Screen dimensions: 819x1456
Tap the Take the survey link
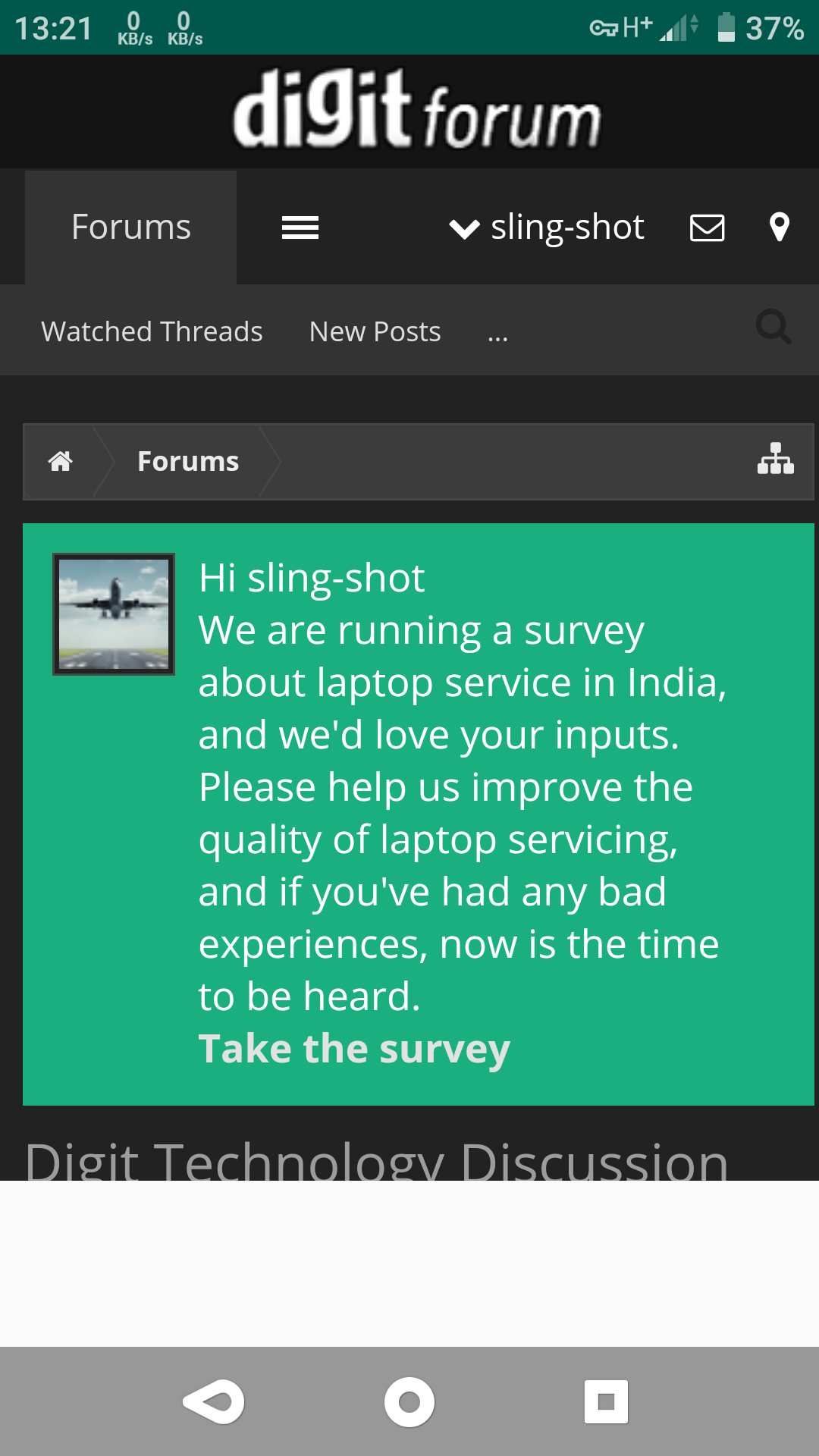click(354, 1049)
